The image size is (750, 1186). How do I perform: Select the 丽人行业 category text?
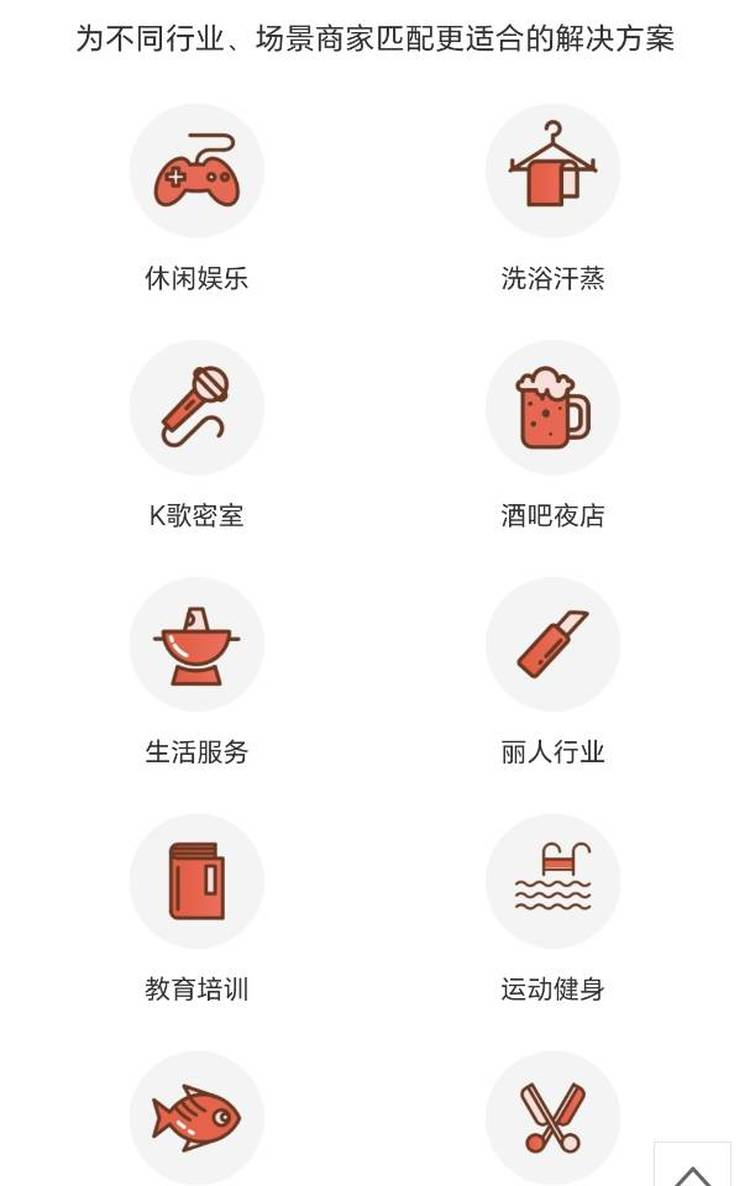click(x=553, y=751)
